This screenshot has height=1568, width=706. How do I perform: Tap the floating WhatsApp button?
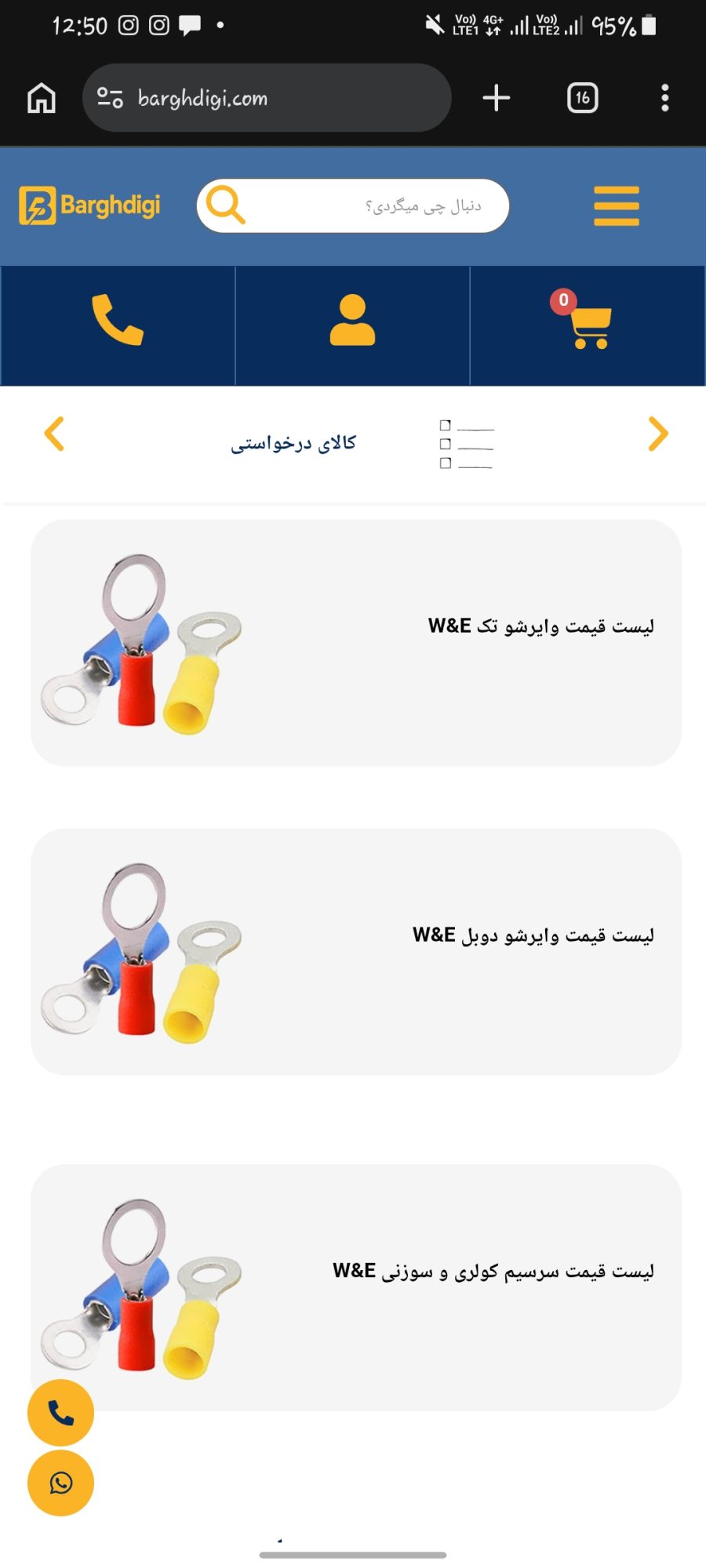[60, 1483]
